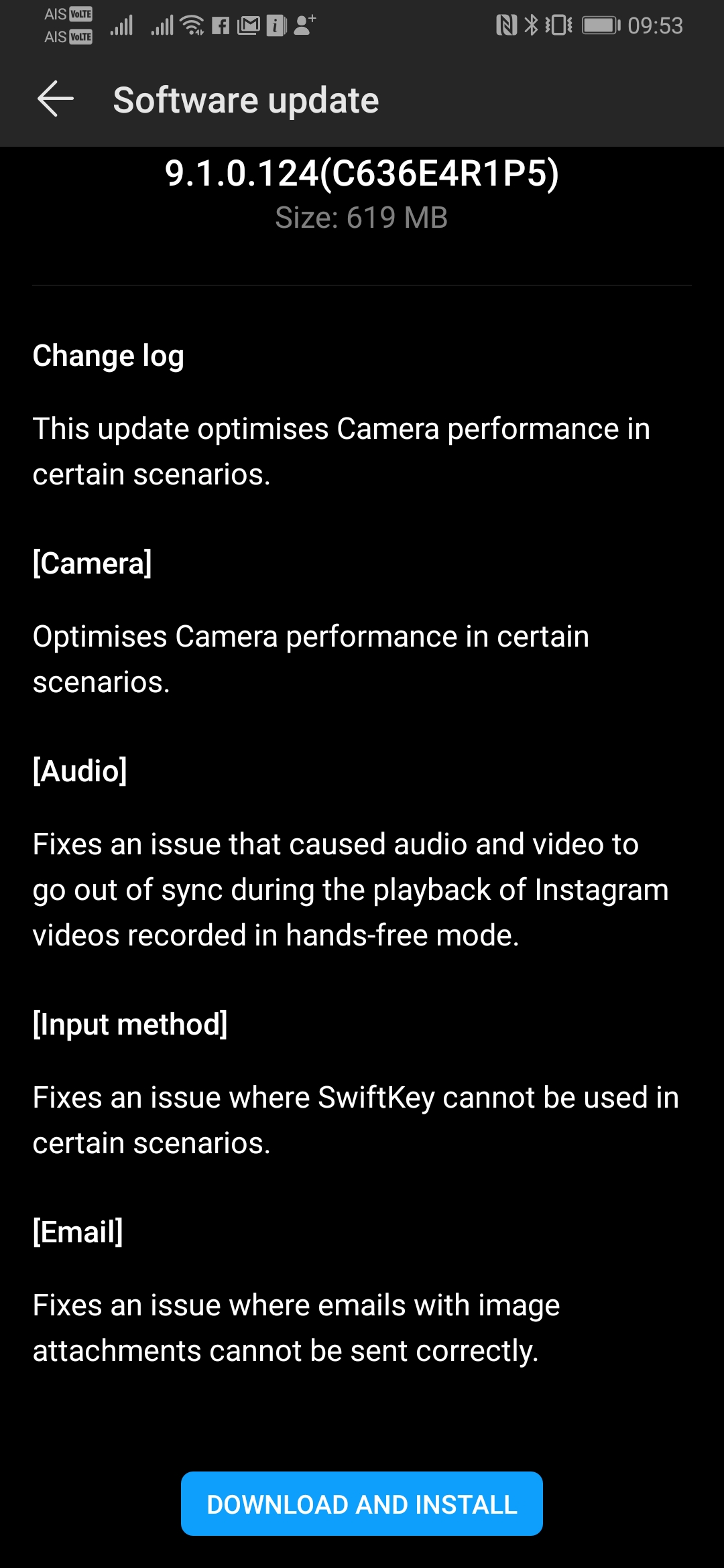The height and width of the screenshot is (1568, 724).
Task: Go back from Software update screen
Action: pyautogui.click(x=56, y=99)
